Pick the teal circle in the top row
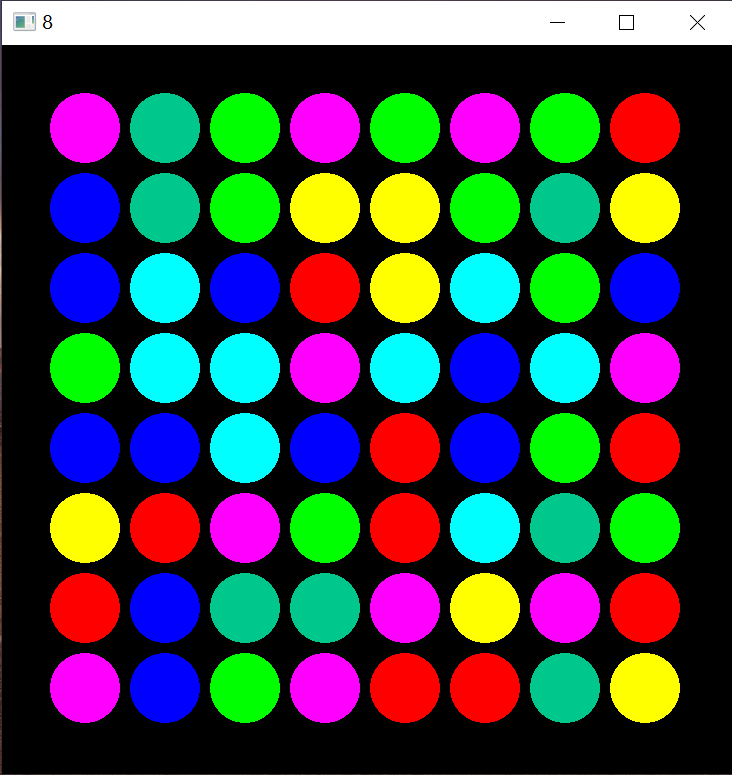The image size is (732, 775). [x=165, y=128]
